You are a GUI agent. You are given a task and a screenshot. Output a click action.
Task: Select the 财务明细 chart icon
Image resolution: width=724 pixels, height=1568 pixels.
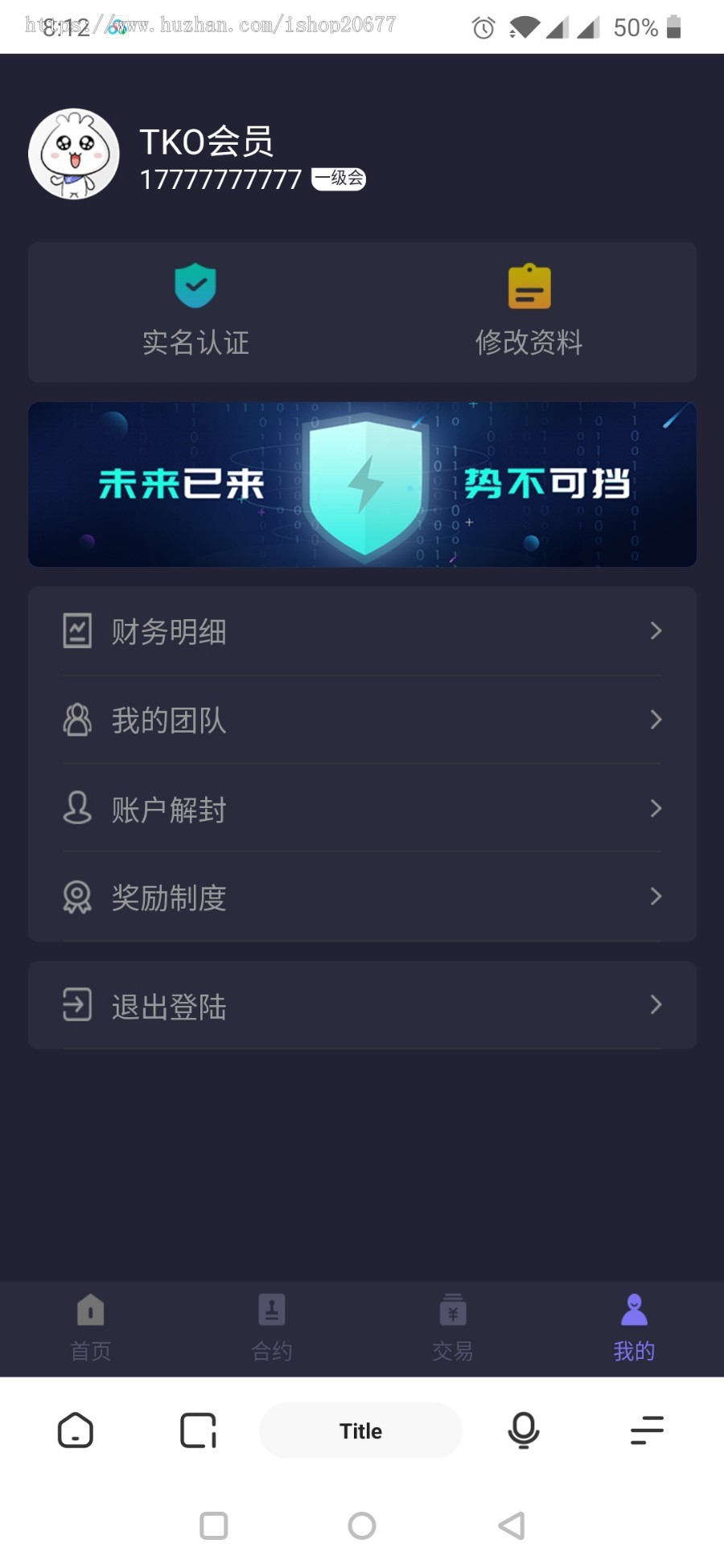(77, 632)
